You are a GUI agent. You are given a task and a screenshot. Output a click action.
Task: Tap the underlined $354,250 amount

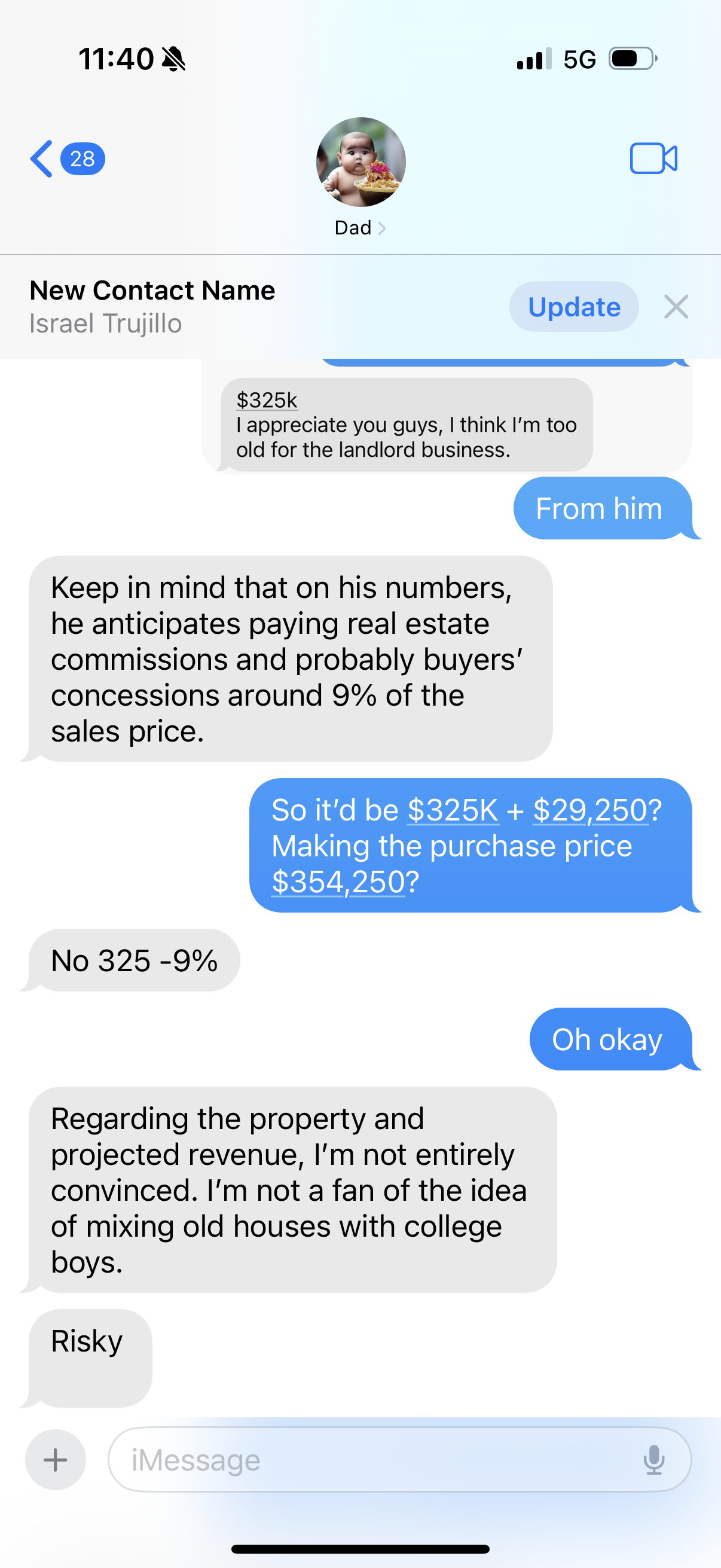pos(338,882)
